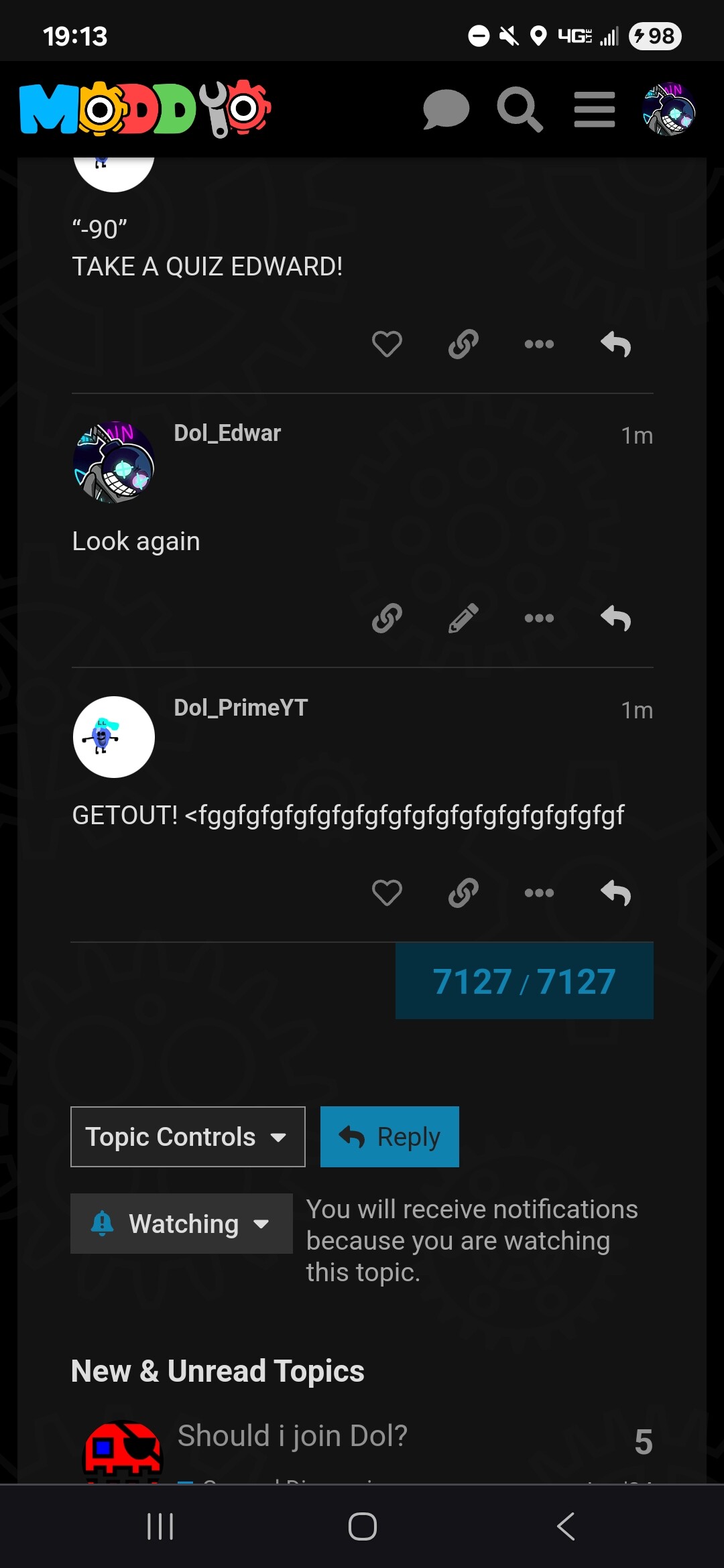Reply to the "TAKE A QUIZ EDWARD!" post
Screen dimensions: 724x1568
[x=615, y=344]
